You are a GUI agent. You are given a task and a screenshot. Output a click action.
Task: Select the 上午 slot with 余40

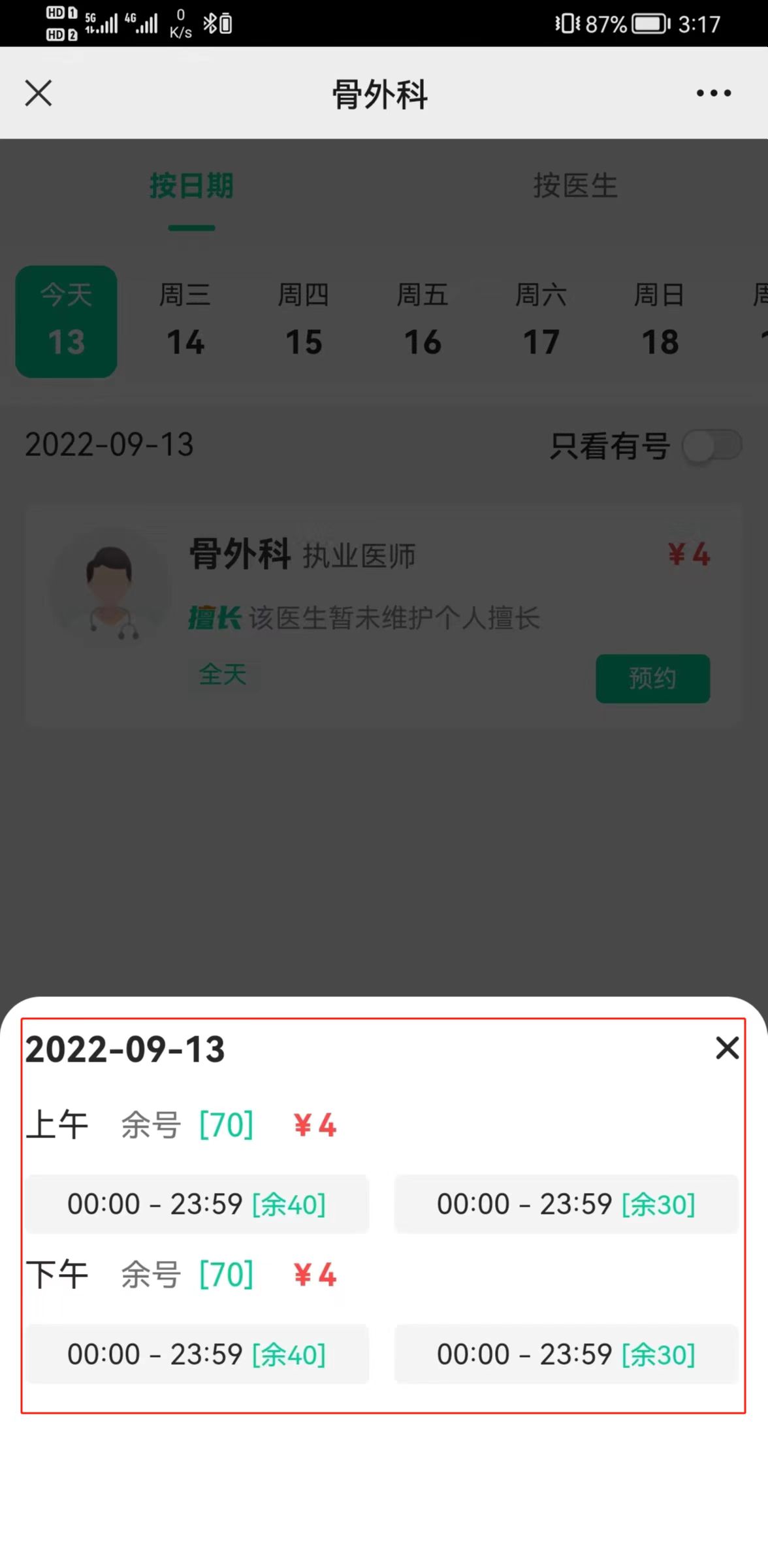click(x=197, y=1203)
